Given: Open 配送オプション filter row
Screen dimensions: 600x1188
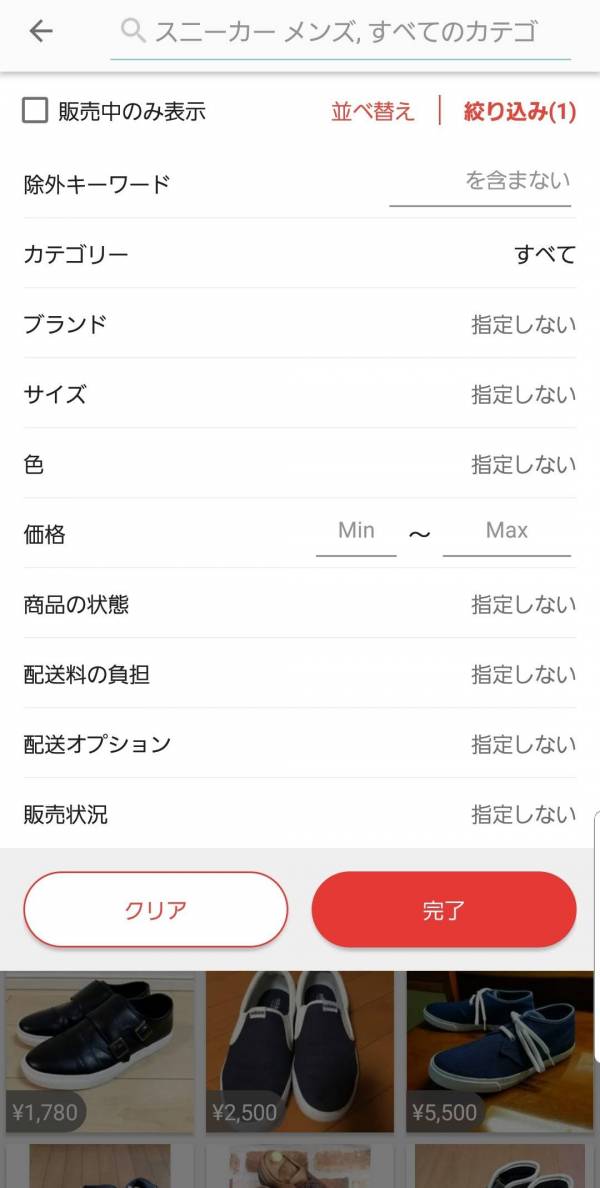Looking at the screenshot, I should (x=299, y=744).
